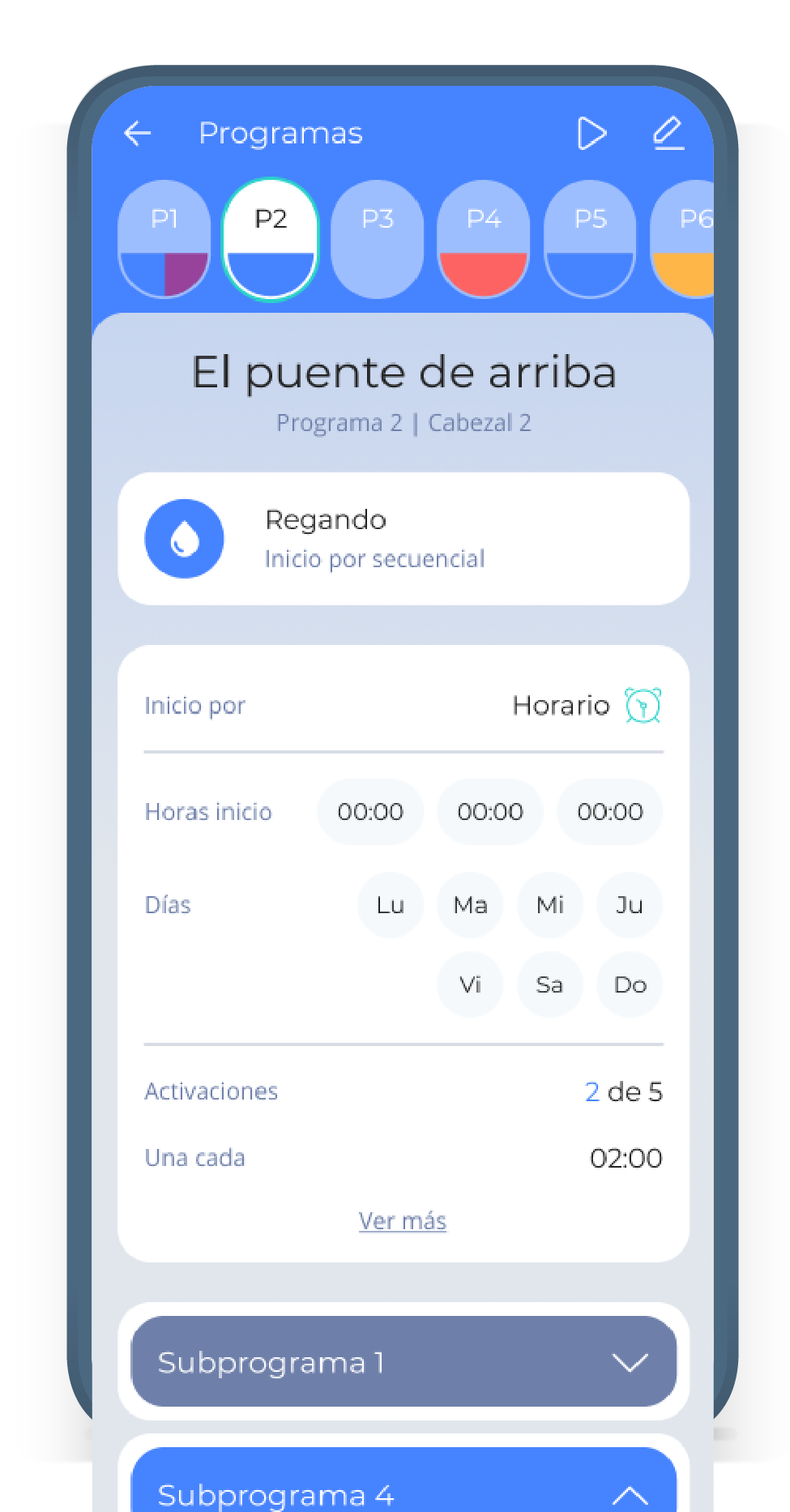Image resolution: width=790 pixels, height=1512 pixels.
Task: Open the Regando status card
Action: point(404,539)
